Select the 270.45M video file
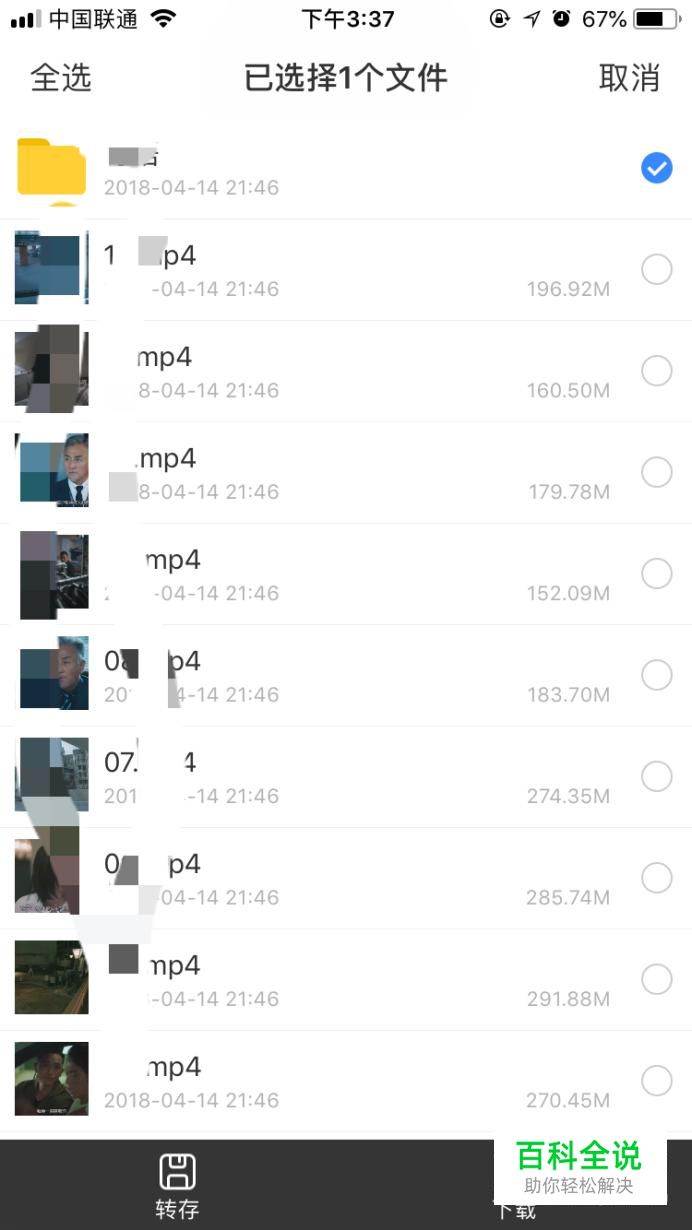The height and width of the screenshot is (1230, 692). (656, 1080)
